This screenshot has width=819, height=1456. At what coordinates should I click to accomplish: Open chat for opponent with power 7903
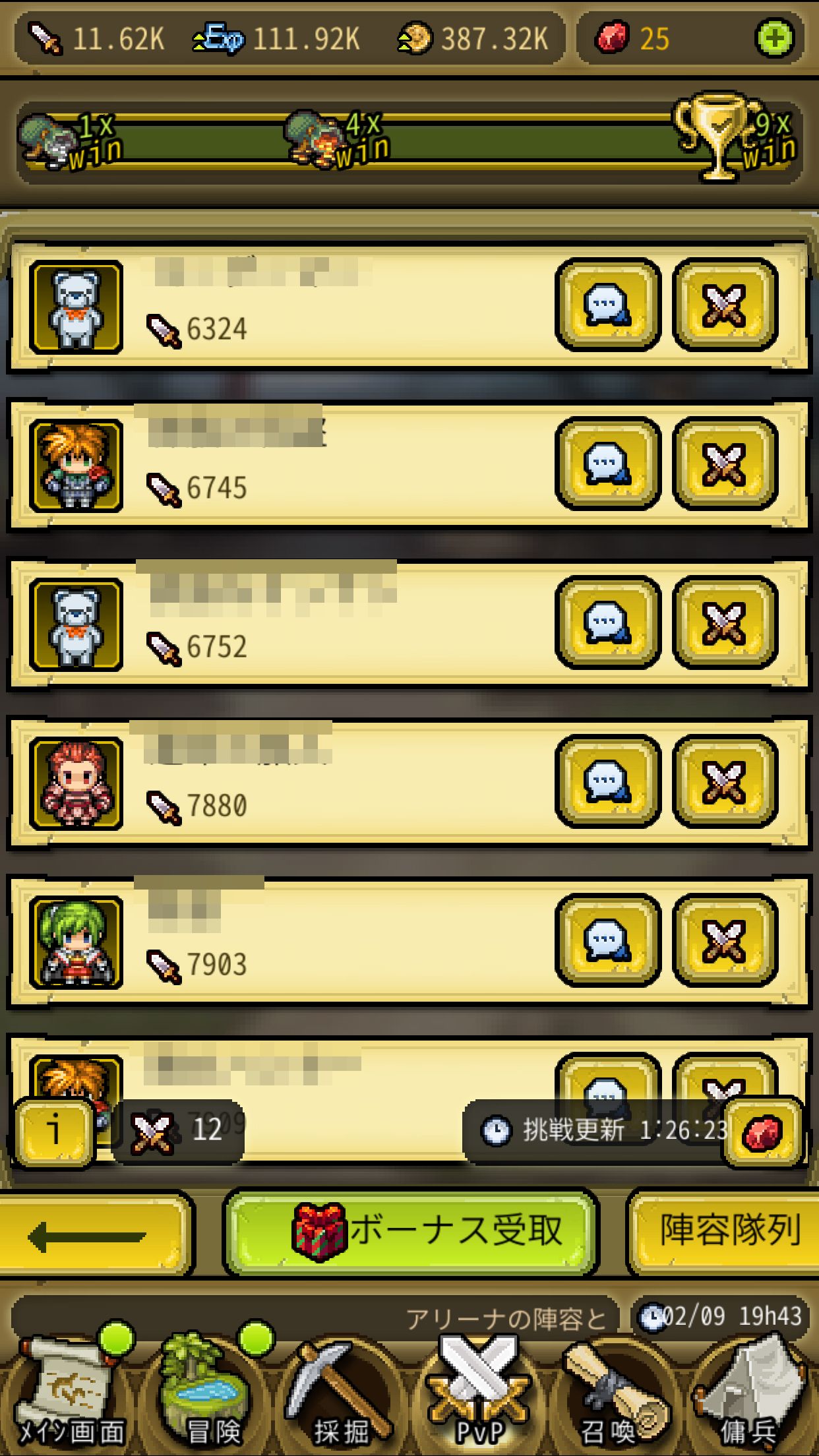607,940
